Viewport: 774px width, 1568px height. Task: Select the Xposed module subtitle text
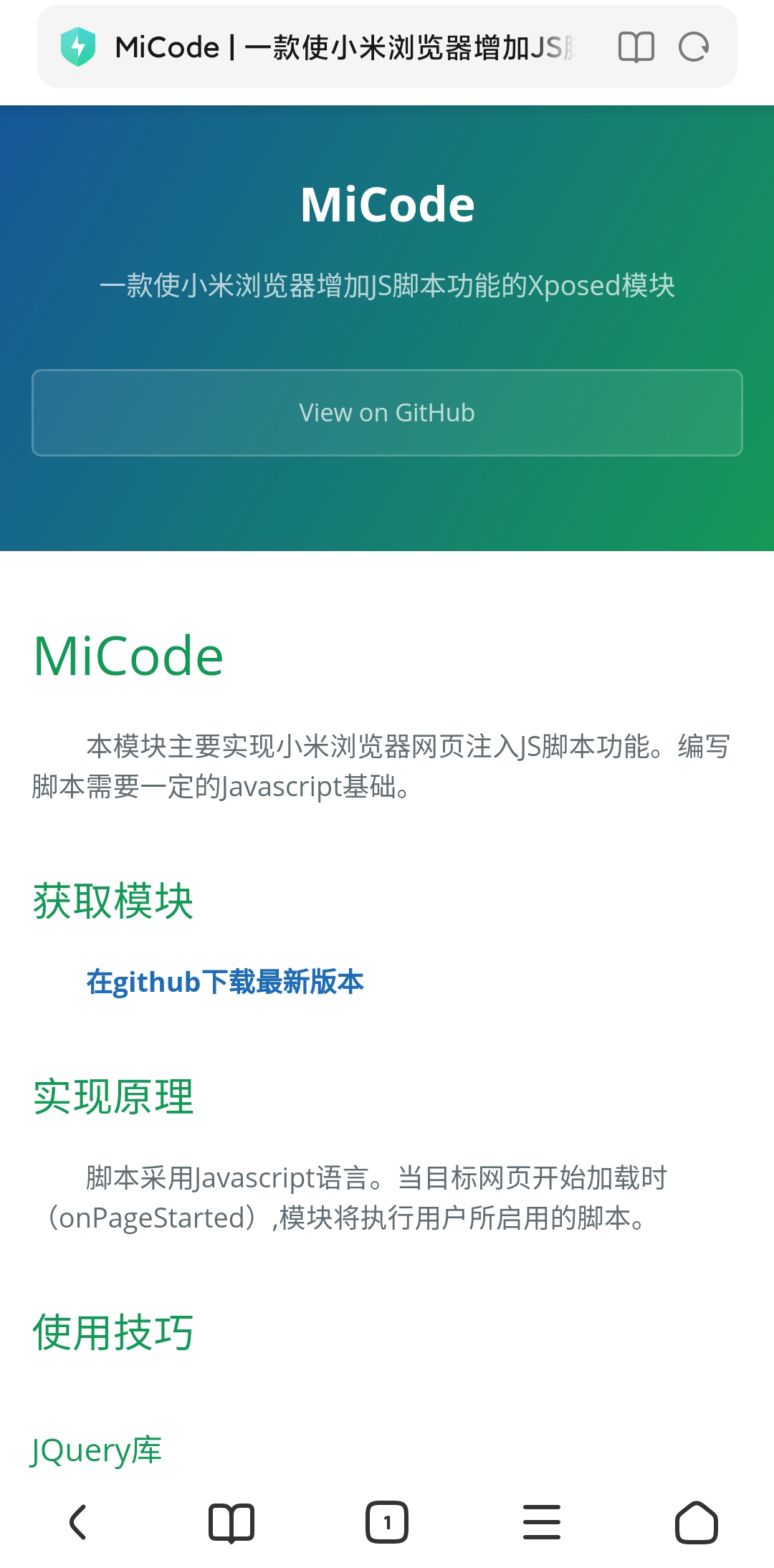387,285
